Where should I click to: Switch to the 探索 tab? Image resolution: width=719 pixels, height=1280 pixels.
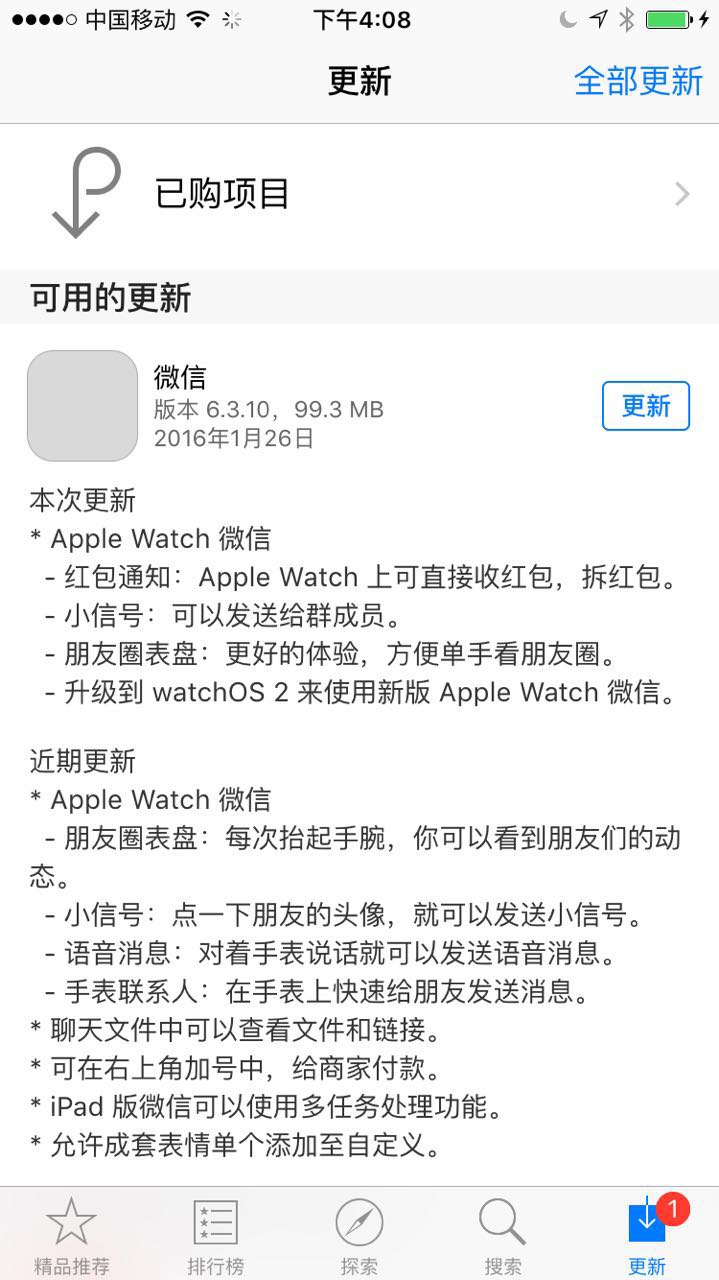(359, 1236)
